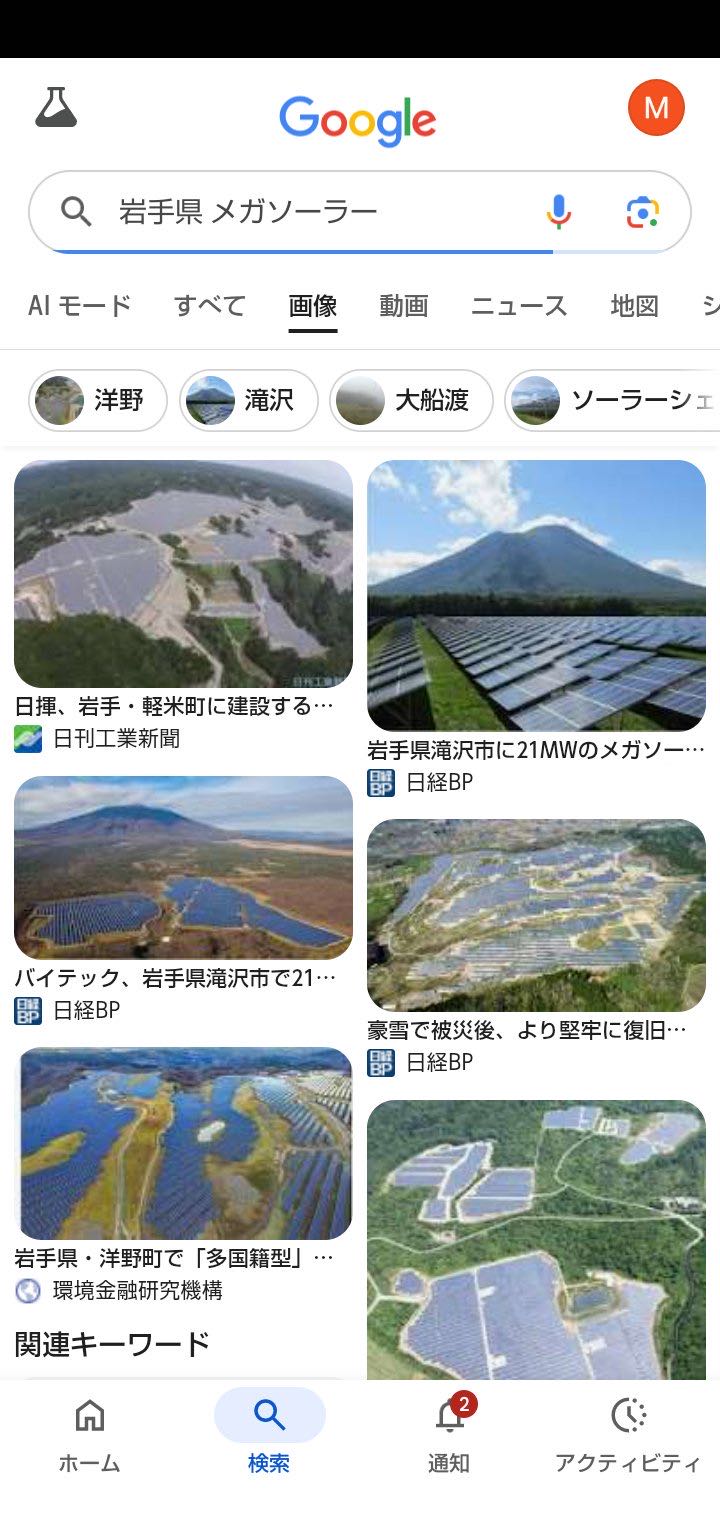
Task: Open the account profile avatar M
Action: [x=656, y=107]
